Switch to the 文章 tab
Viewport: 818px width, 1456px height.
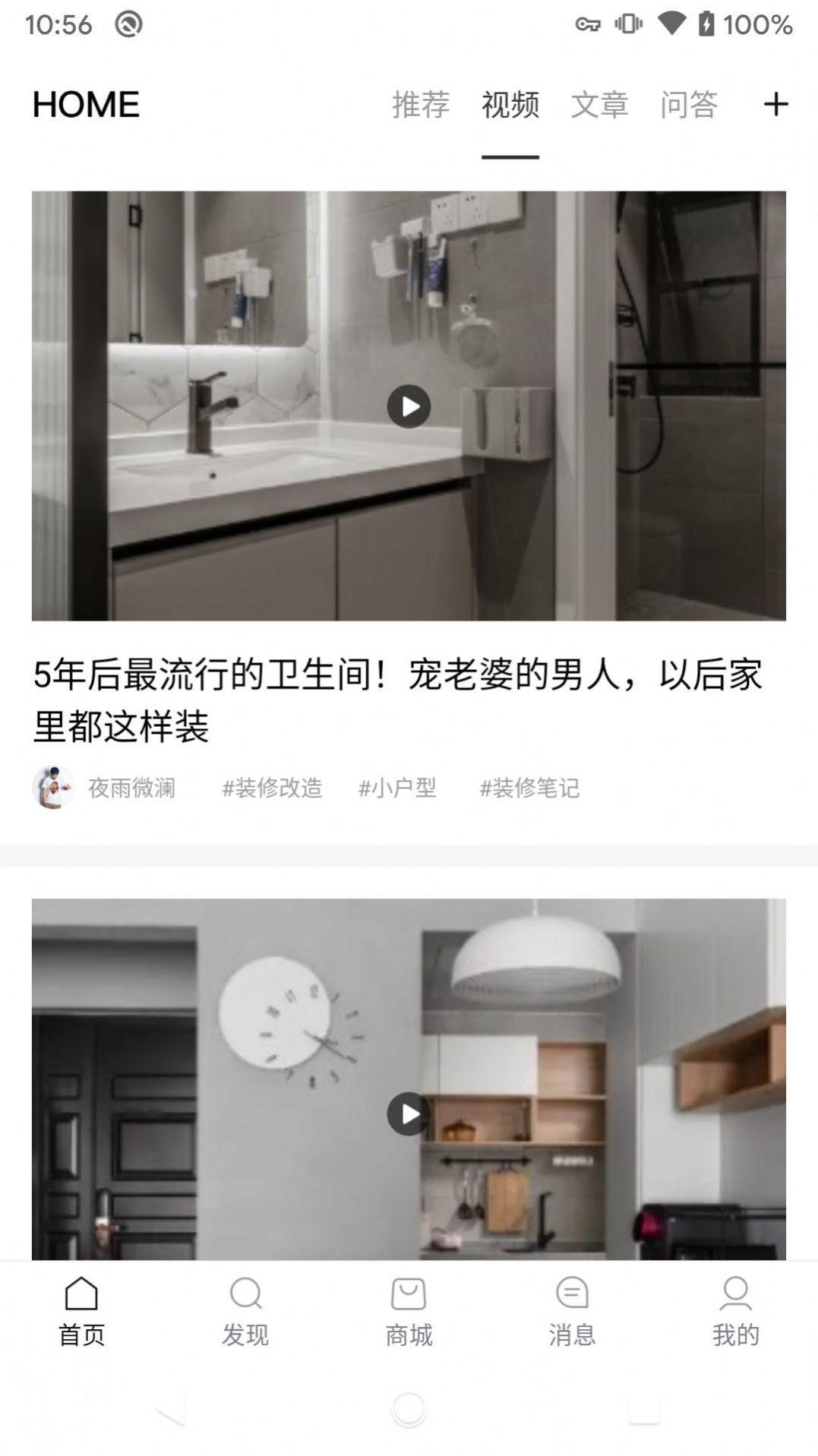[x=599, y=105]
